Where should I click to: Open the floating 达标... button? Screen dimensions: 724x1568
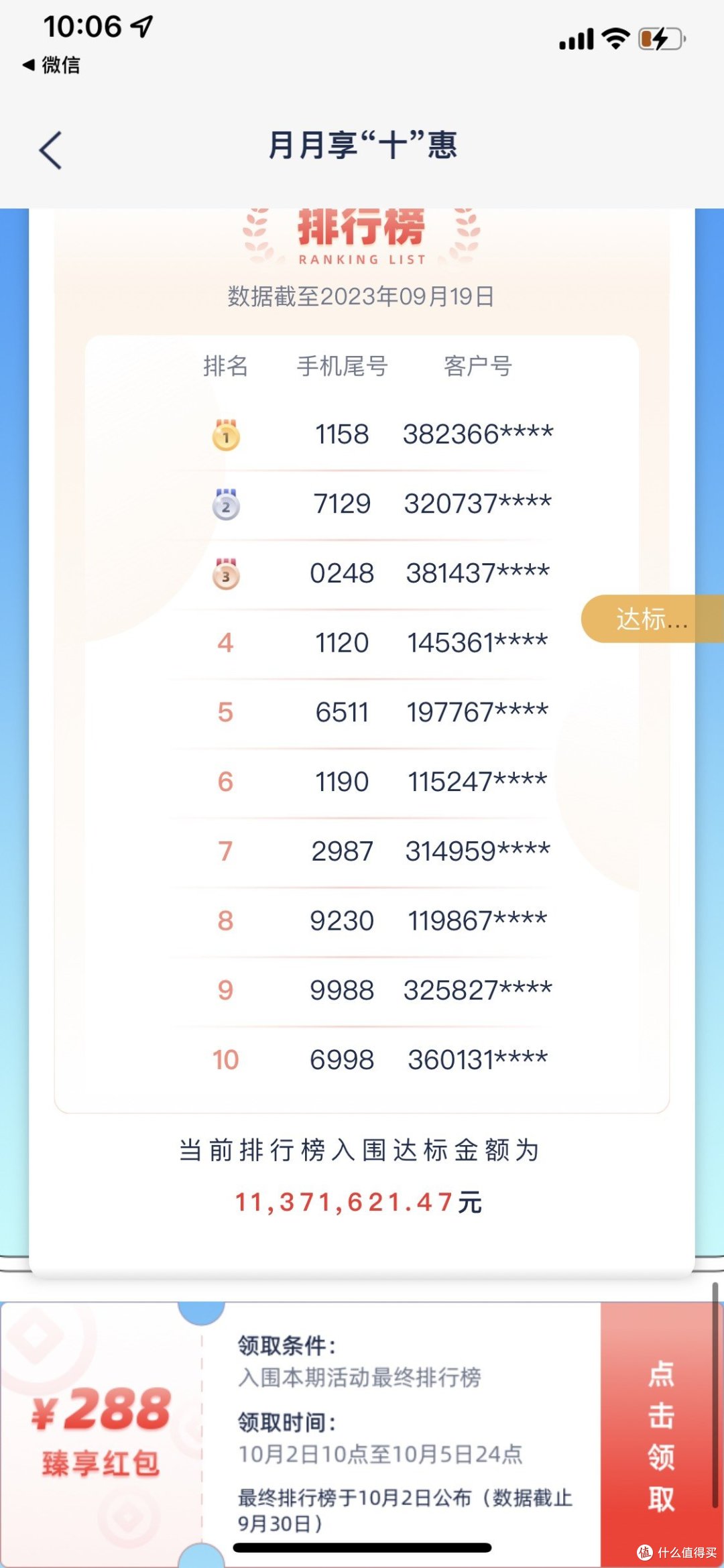pyautogui.click(x=652, y=619)
